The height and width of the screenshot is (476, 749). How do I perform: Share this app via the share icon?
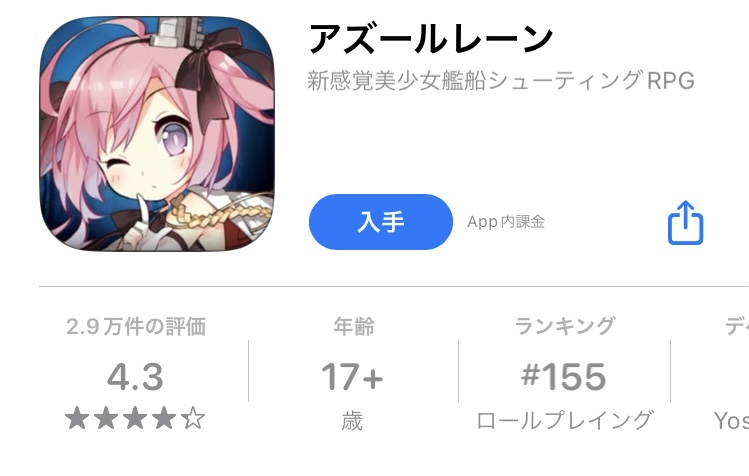pos(685,223)
